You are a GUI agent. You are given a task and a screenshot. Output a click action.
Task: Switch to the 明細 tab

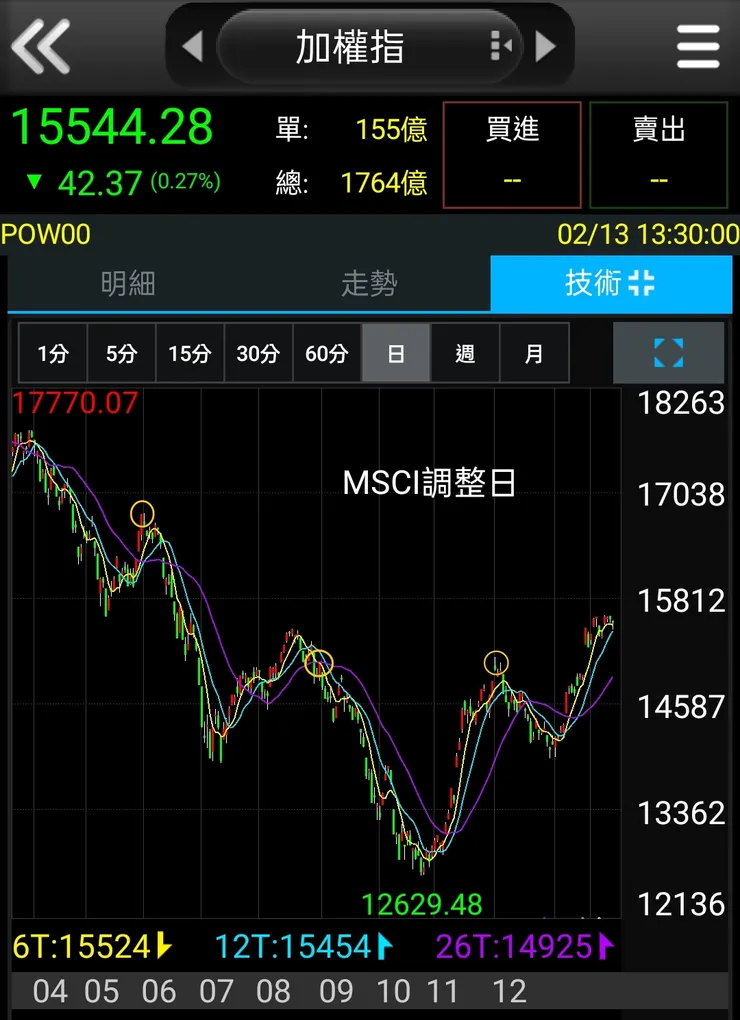click(127, 284)
